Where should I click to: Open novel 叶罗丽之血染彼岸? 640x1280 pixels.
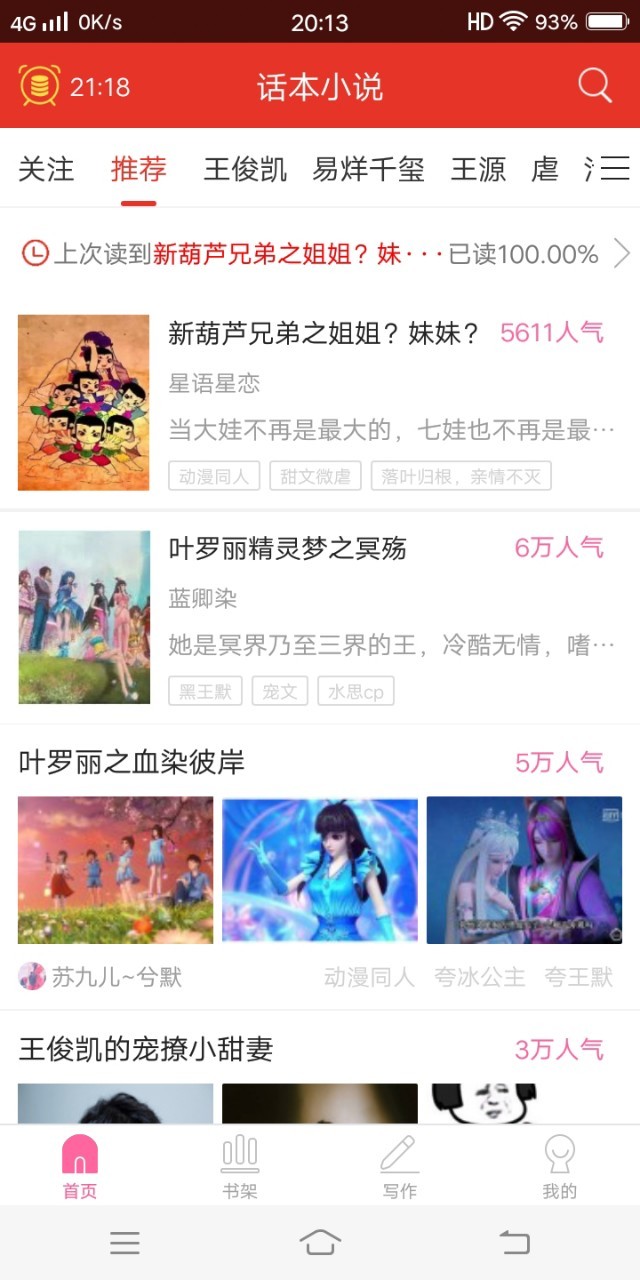click(132, 763)
